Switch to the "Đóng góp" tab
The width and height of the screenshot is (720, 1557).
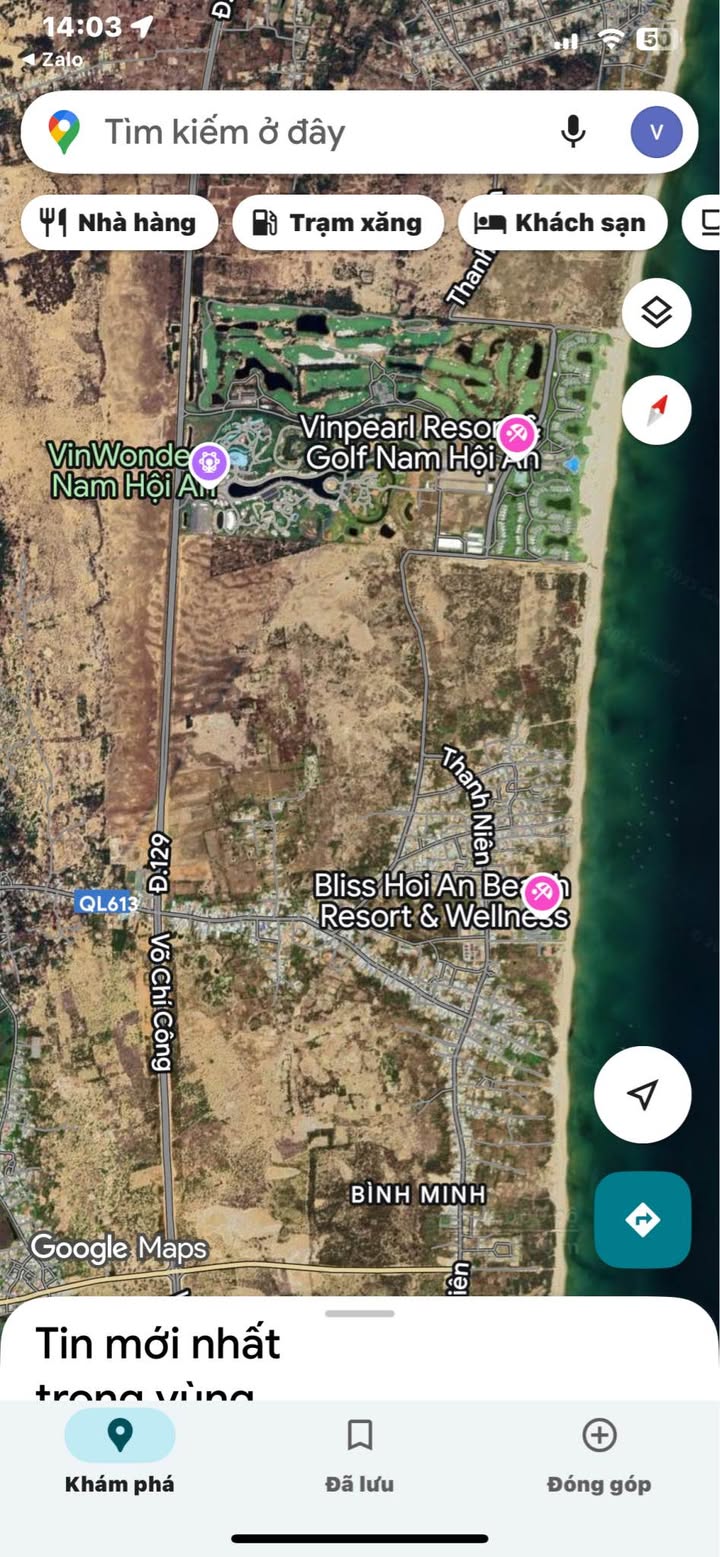pyautogui.click(x=599, y=1455)
